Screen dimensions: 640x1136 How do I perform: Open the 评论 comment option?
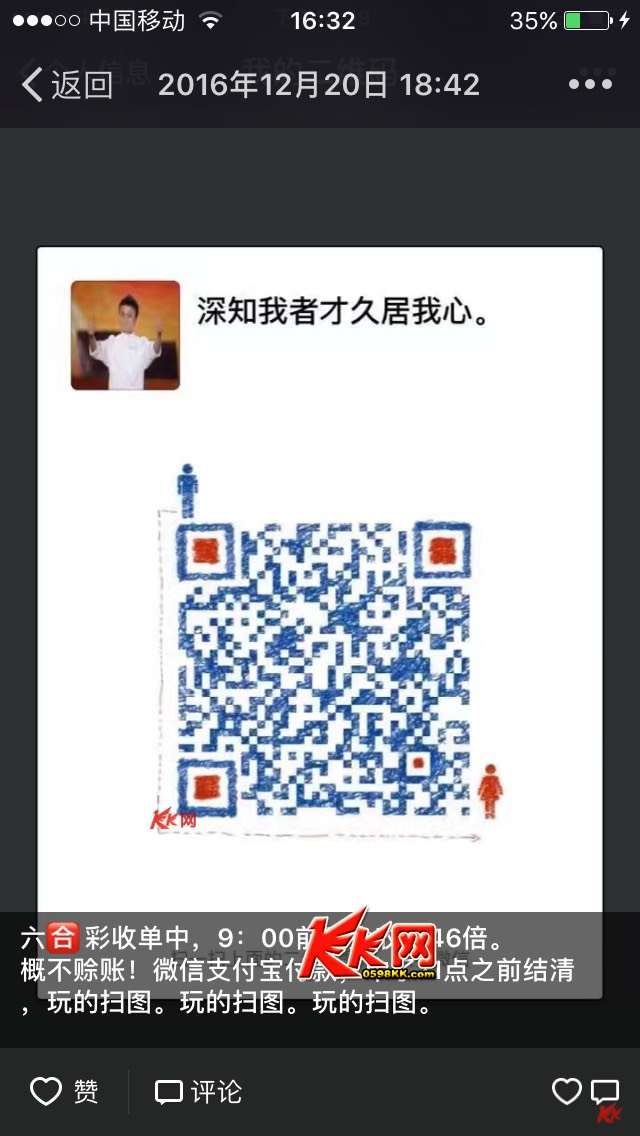198,1091
